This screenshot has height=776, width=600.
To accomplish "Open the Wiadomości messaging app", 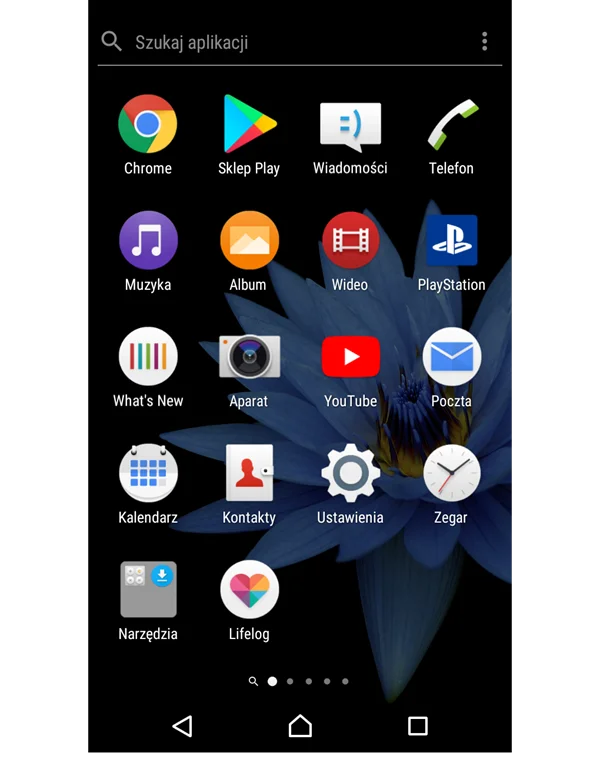I will tap(350, 125).
